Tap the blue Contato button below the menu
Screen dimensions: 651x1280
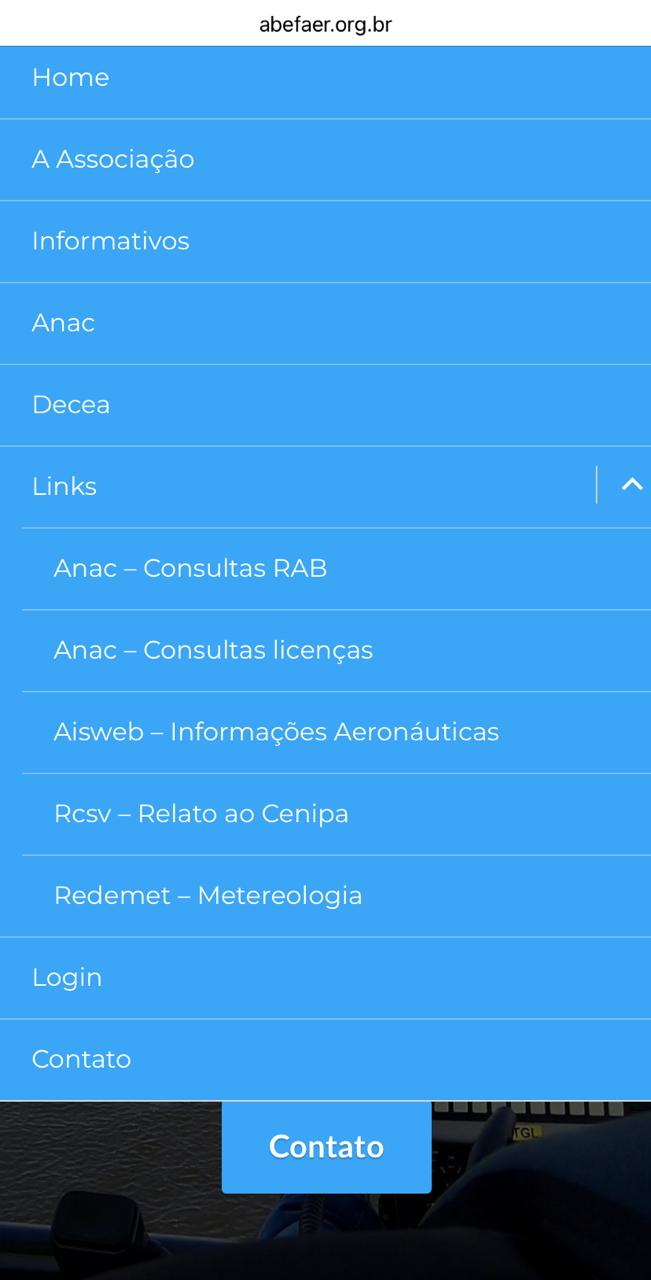[x=326, y=1147]
